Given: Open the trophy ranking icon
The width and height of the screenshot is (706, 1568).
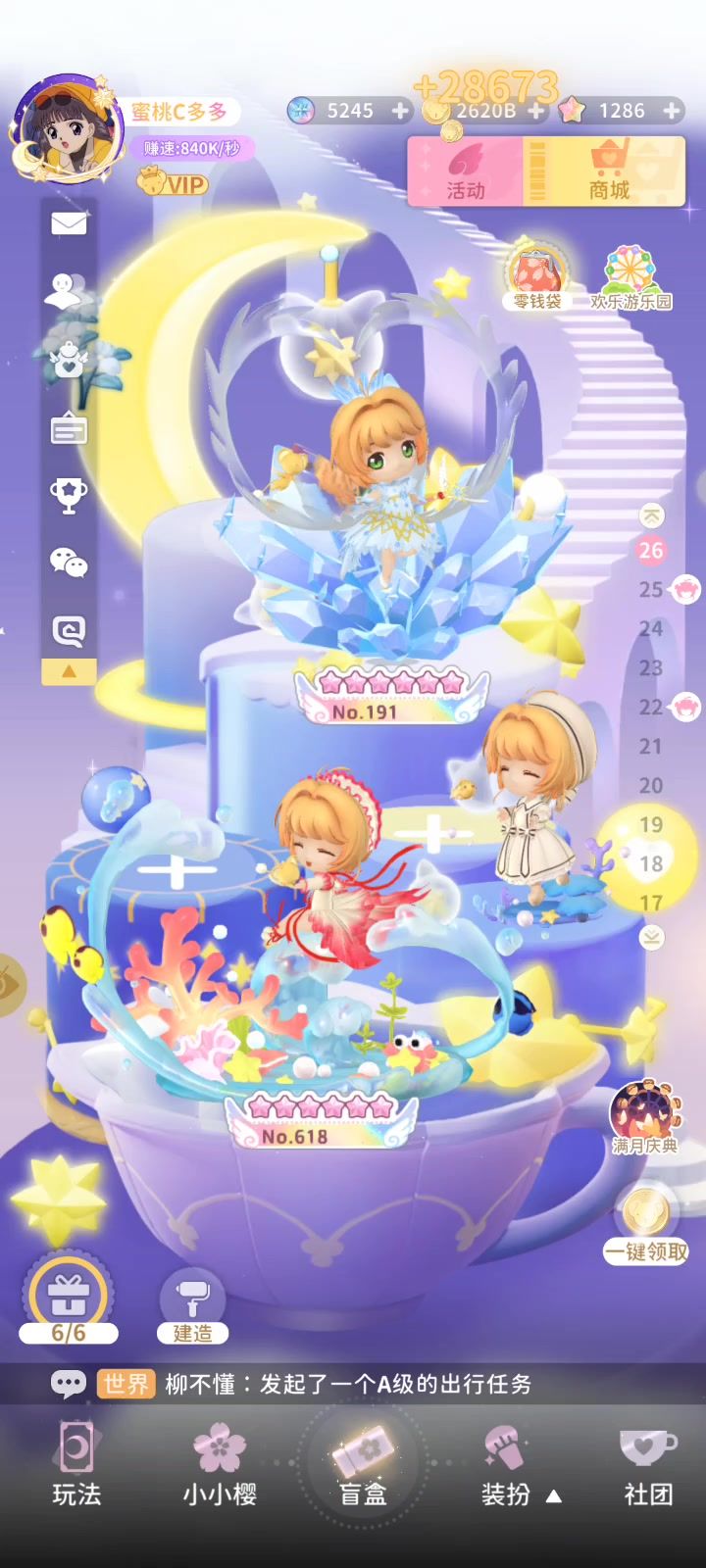Looking at the screenshot, I should pyautogui.click(x=69, y=496).
